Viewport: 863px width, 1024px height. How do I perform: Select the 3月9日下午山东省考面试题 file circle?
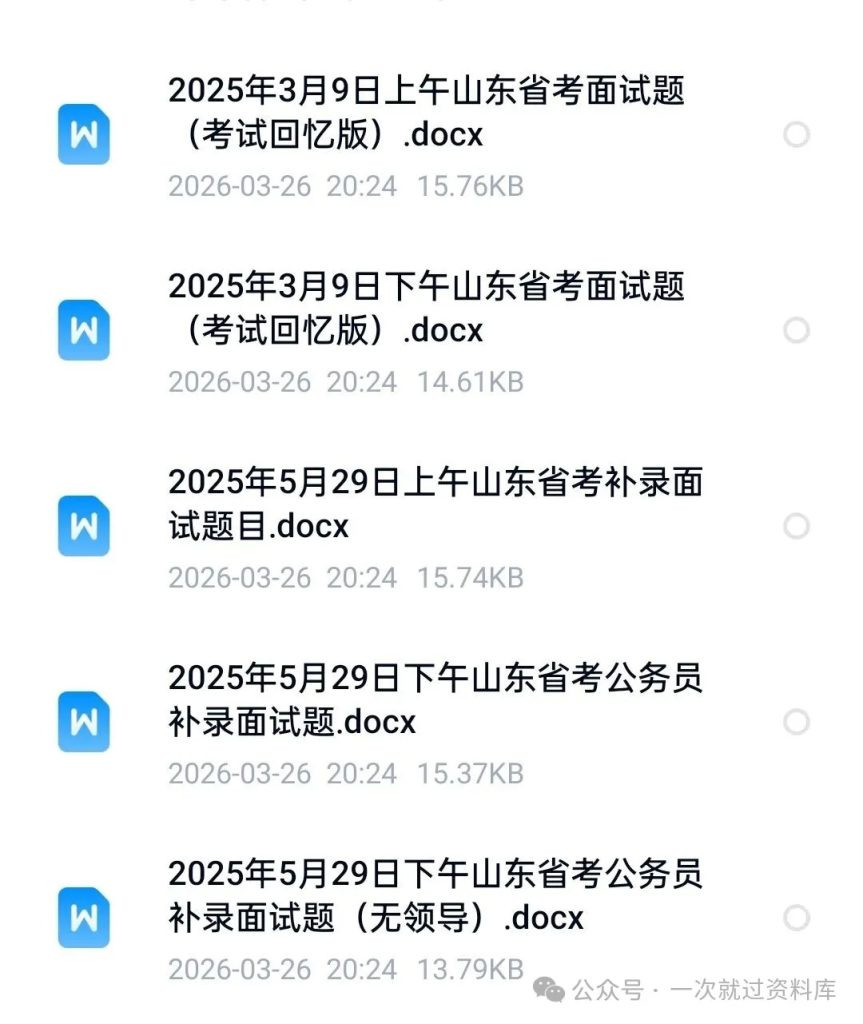(x=796, y=330)
